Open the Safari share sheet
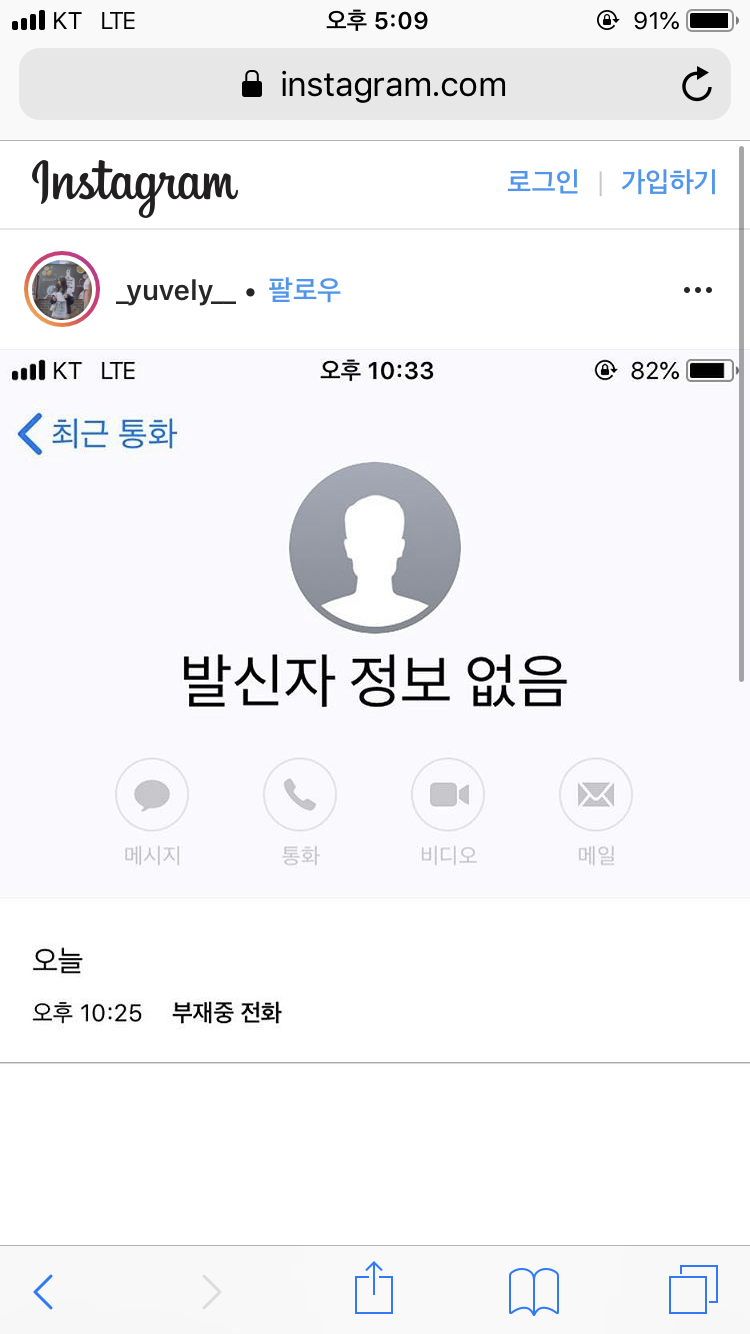Screen dimensions: 750x1334 point(374,1288)
